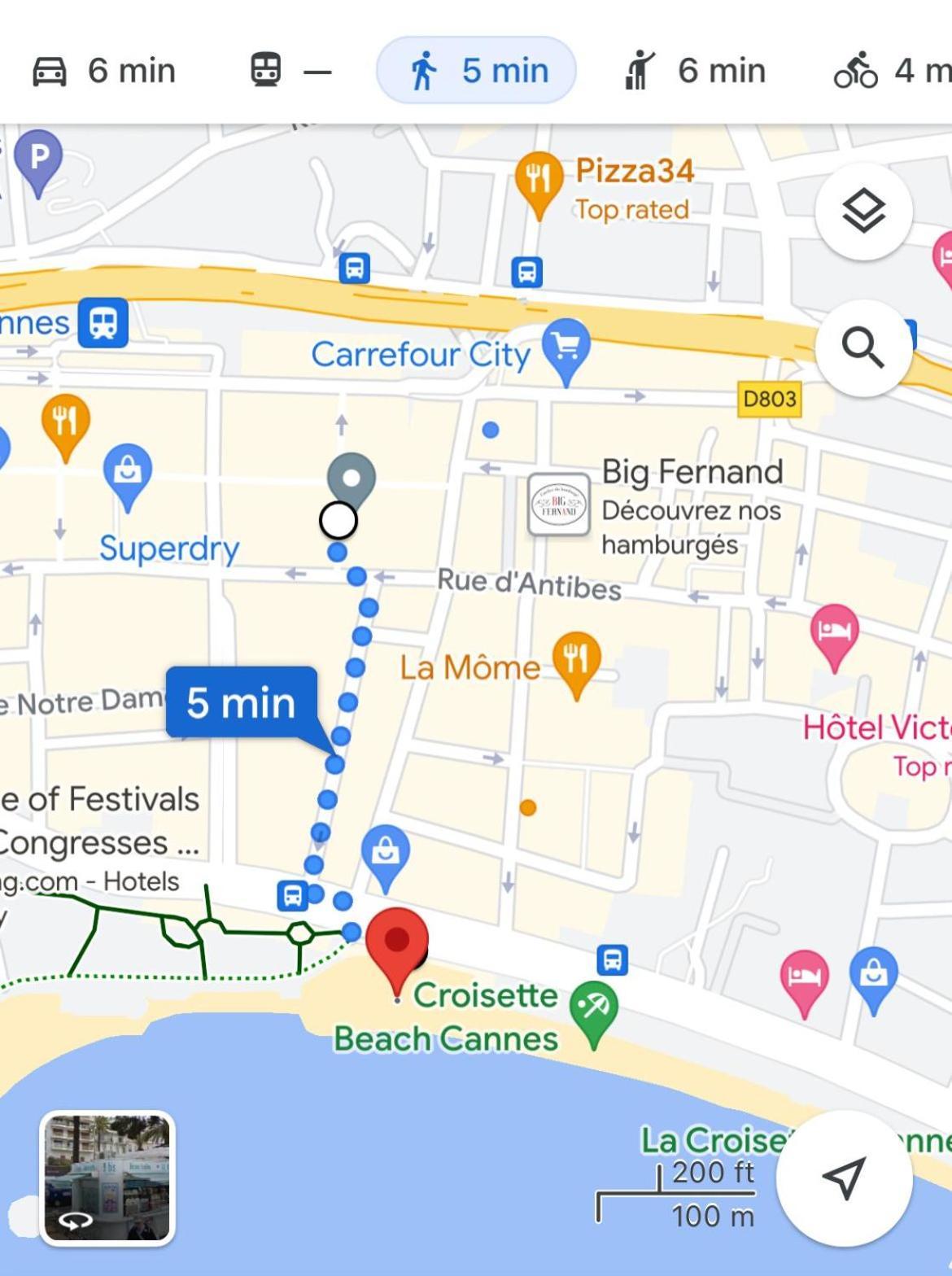This screenshot has height=1276, width=952.
Task: Switch to driving directions, 6 min
Action: [x=104, y=71]
